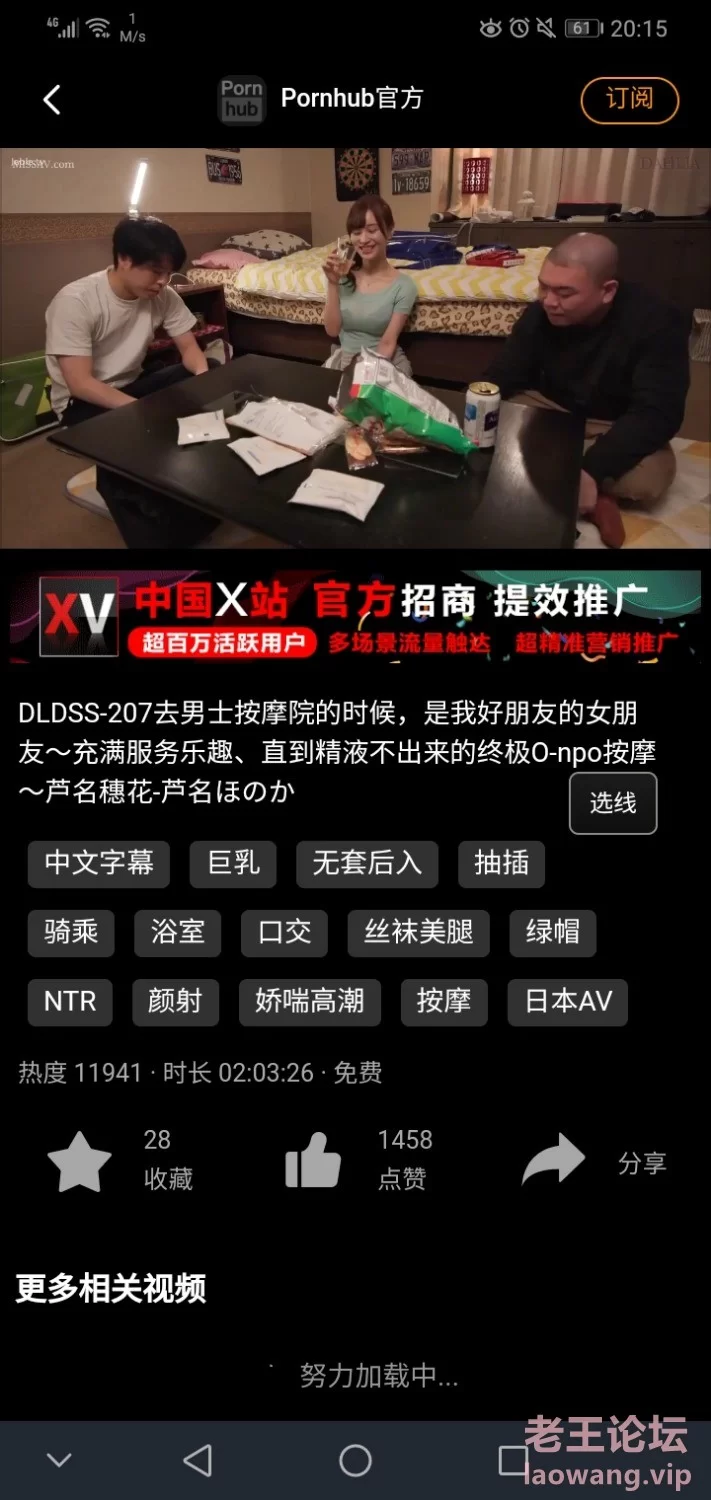Add video to favorites with 收藏 star

pos(80,1162)
